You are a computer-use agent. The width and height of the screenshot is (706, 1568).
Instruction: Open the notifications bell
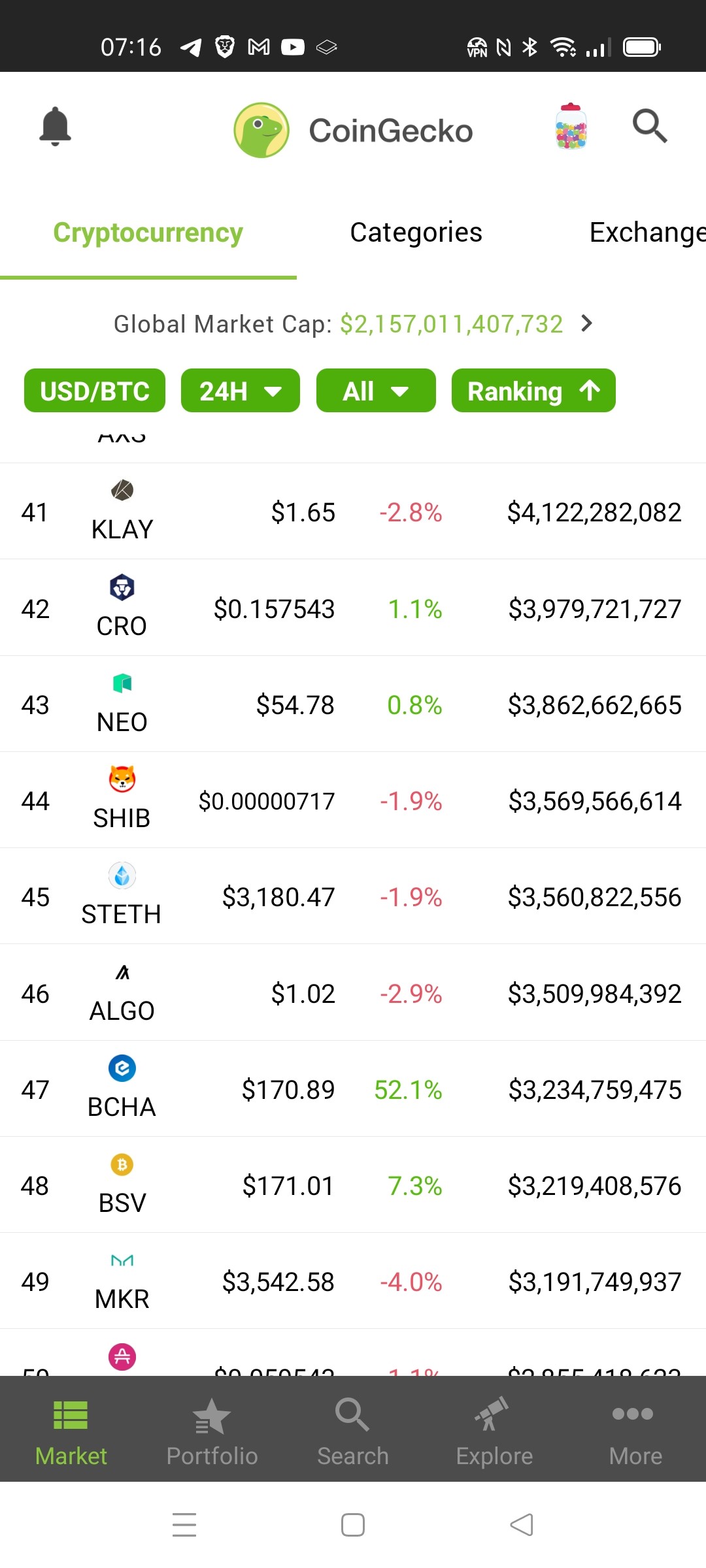56,127
